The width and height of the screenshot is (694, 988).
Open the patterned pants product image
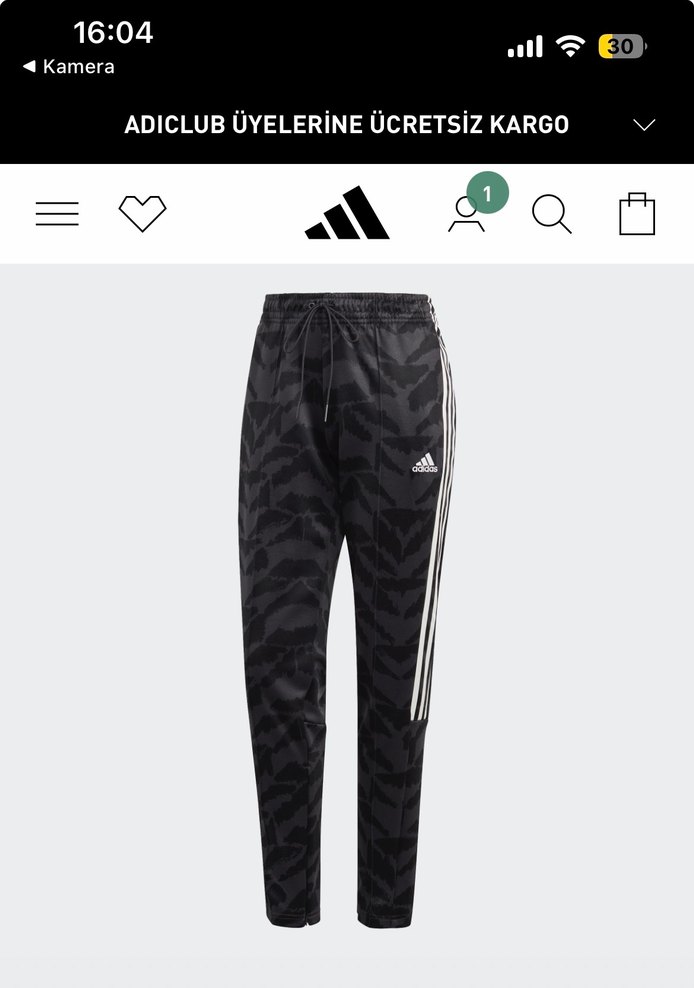[x=347, y=610]
